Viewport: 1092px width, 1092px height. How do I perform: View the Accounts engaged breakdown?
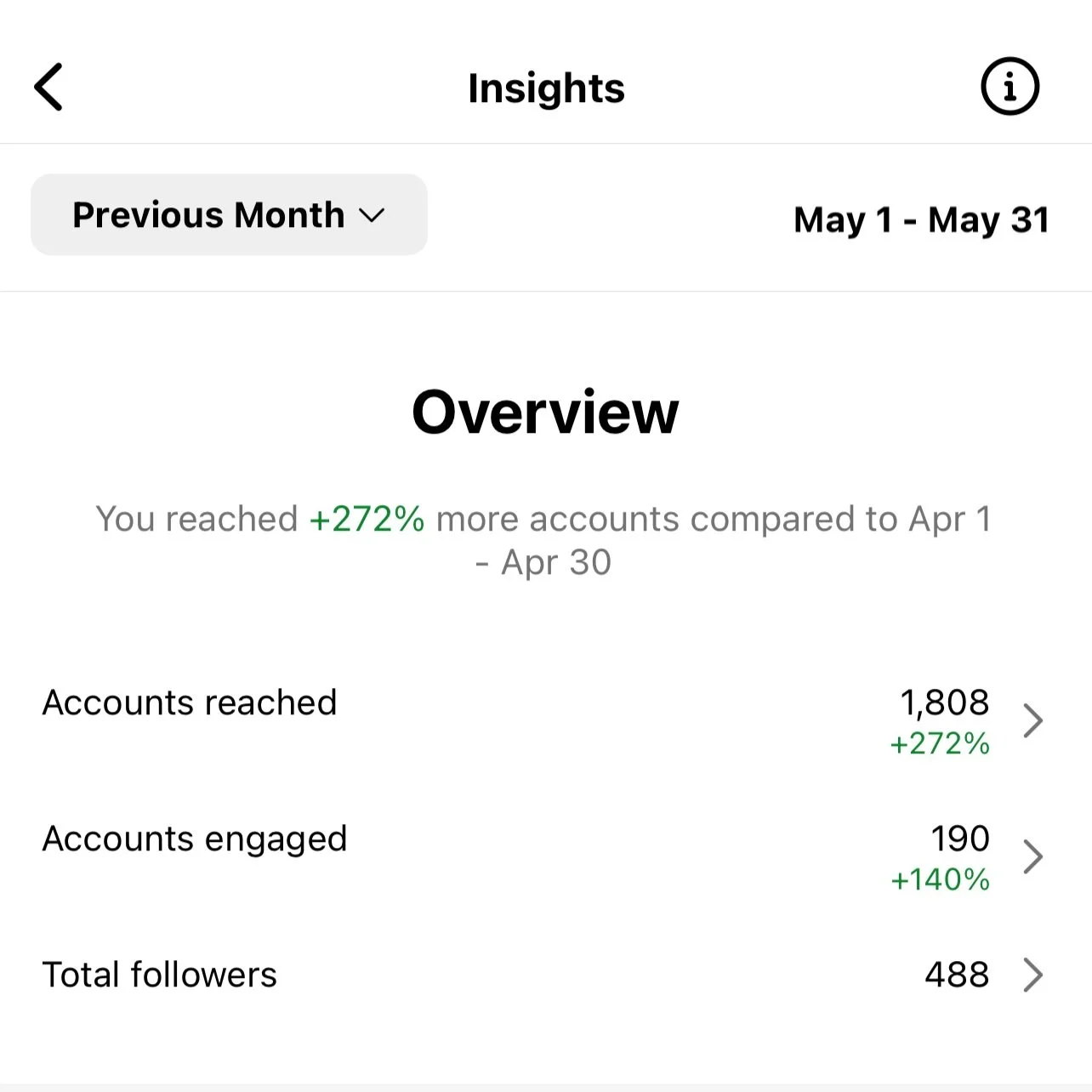click(x=546, y=856)
